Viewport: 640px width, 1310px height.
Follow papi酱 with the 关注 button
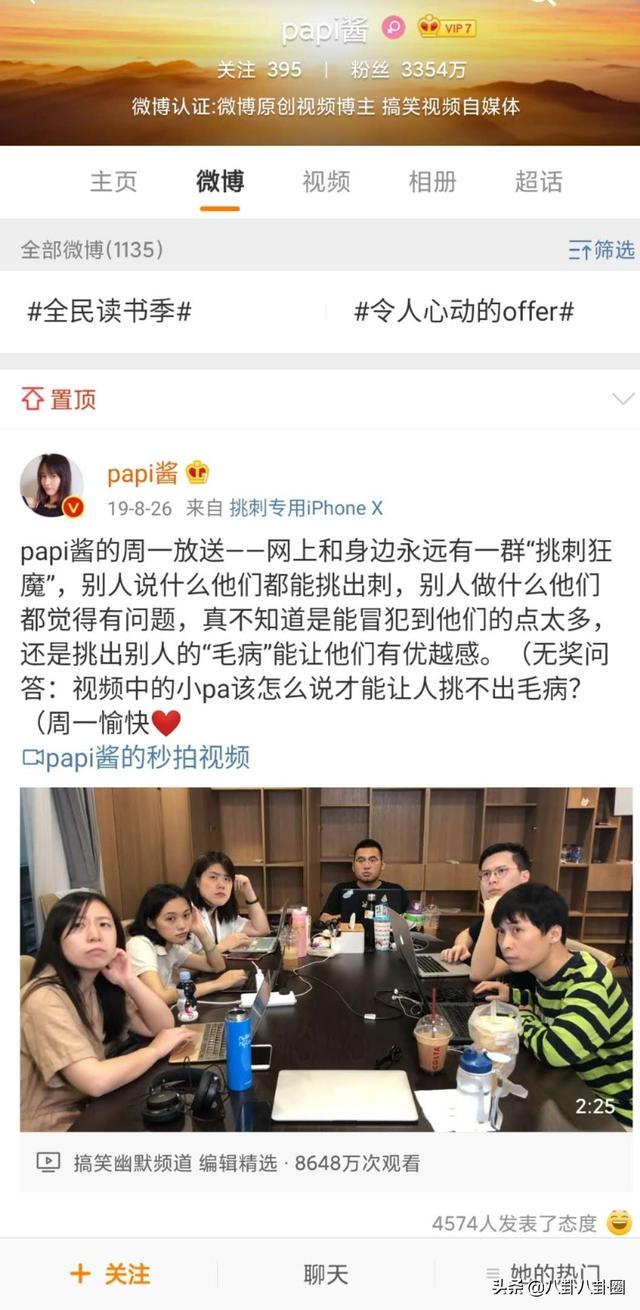pos(110,1274)
